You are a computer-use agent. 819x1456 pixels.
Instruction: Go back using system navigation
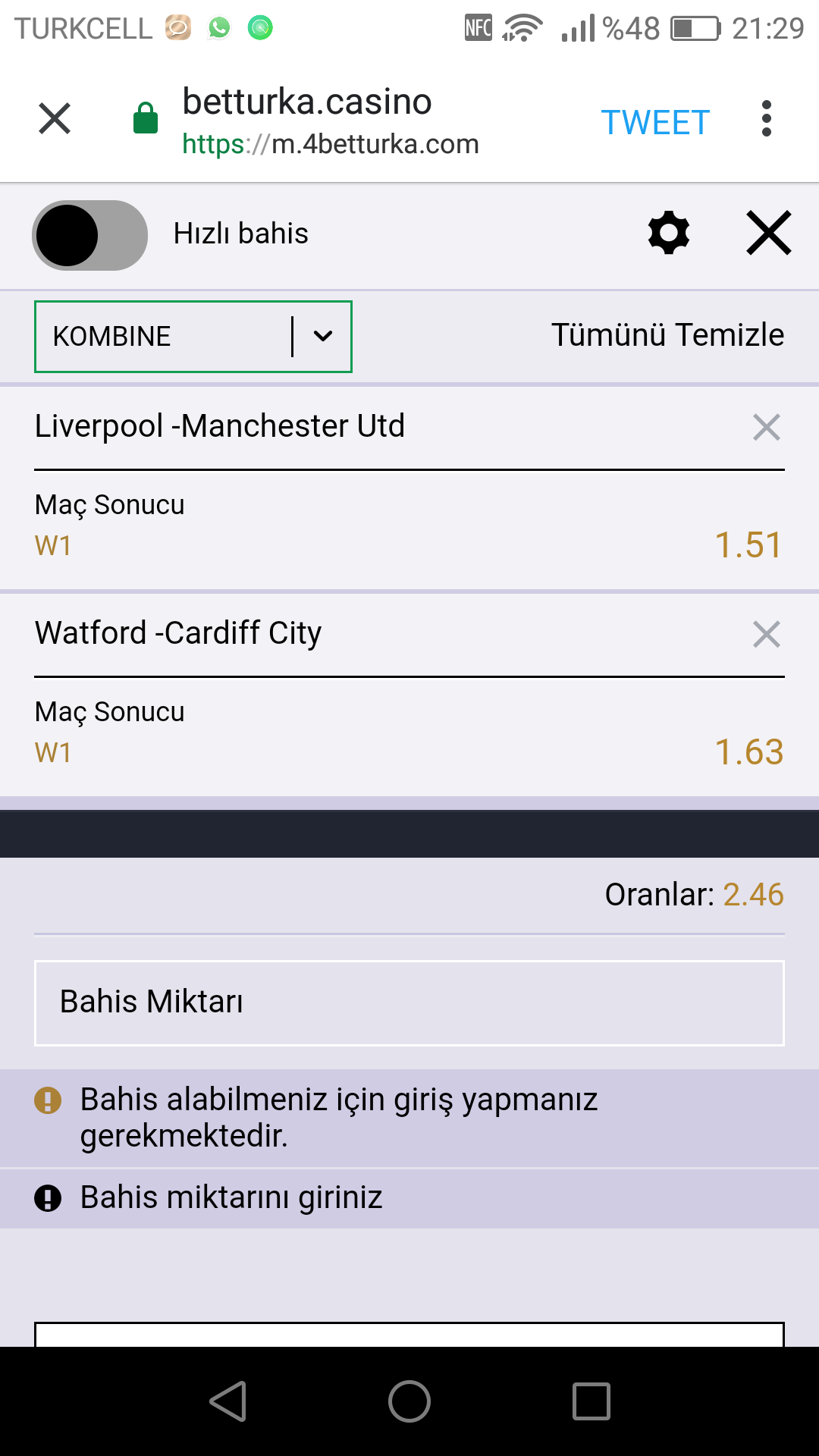(x=227, y=1401)
